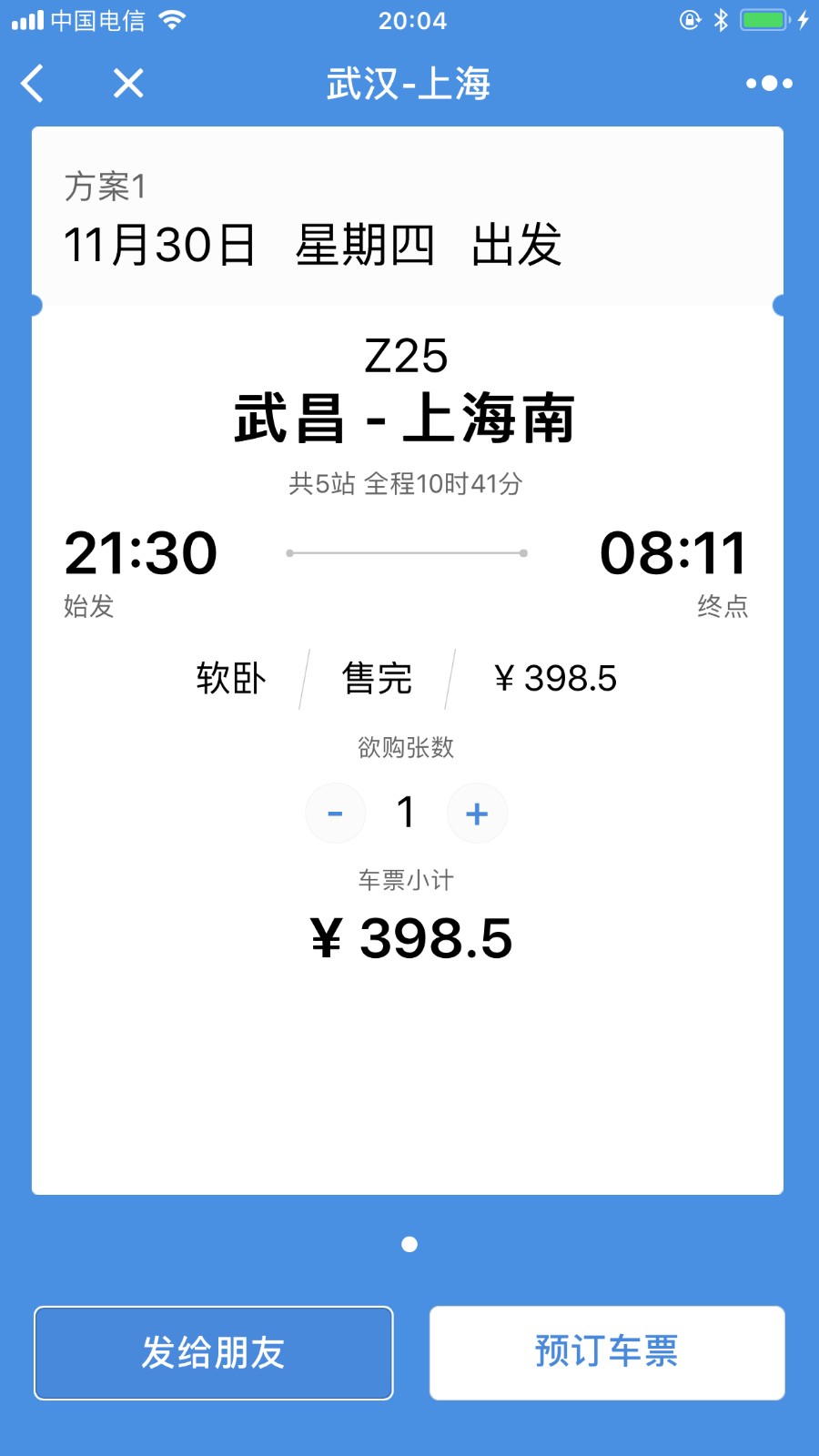This screenshot has height=1456, width=819.
Task: Close the page with the X icon
Action: click(128, 84)
